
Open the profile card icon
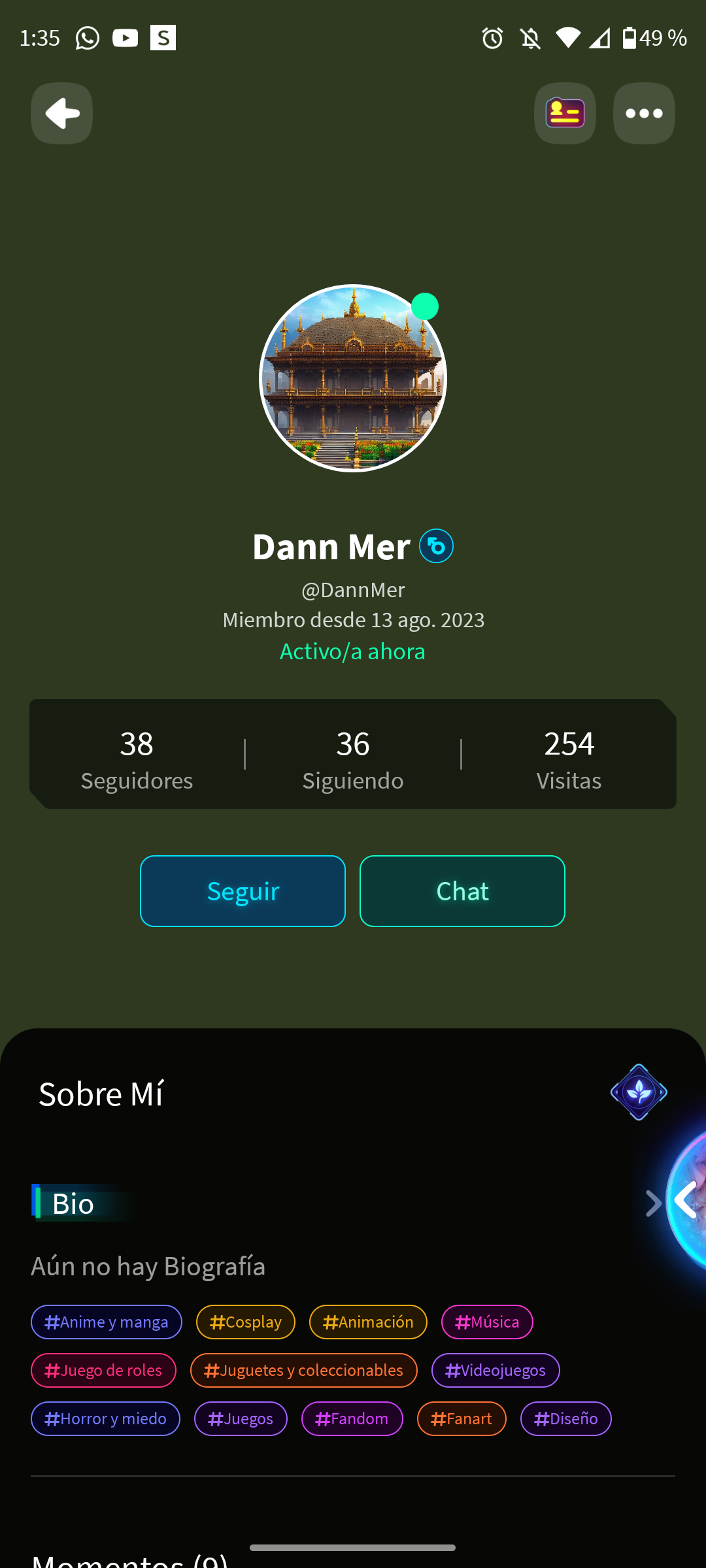tap(565, 114)
